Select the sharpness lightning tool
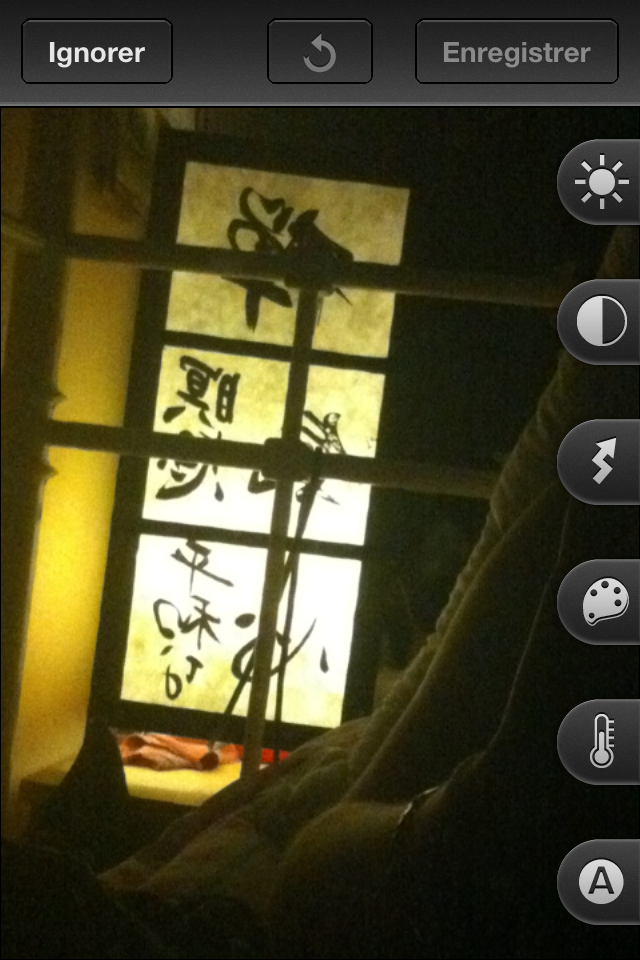Viewport: 640px width, 960px height. (x=602, y=463)
